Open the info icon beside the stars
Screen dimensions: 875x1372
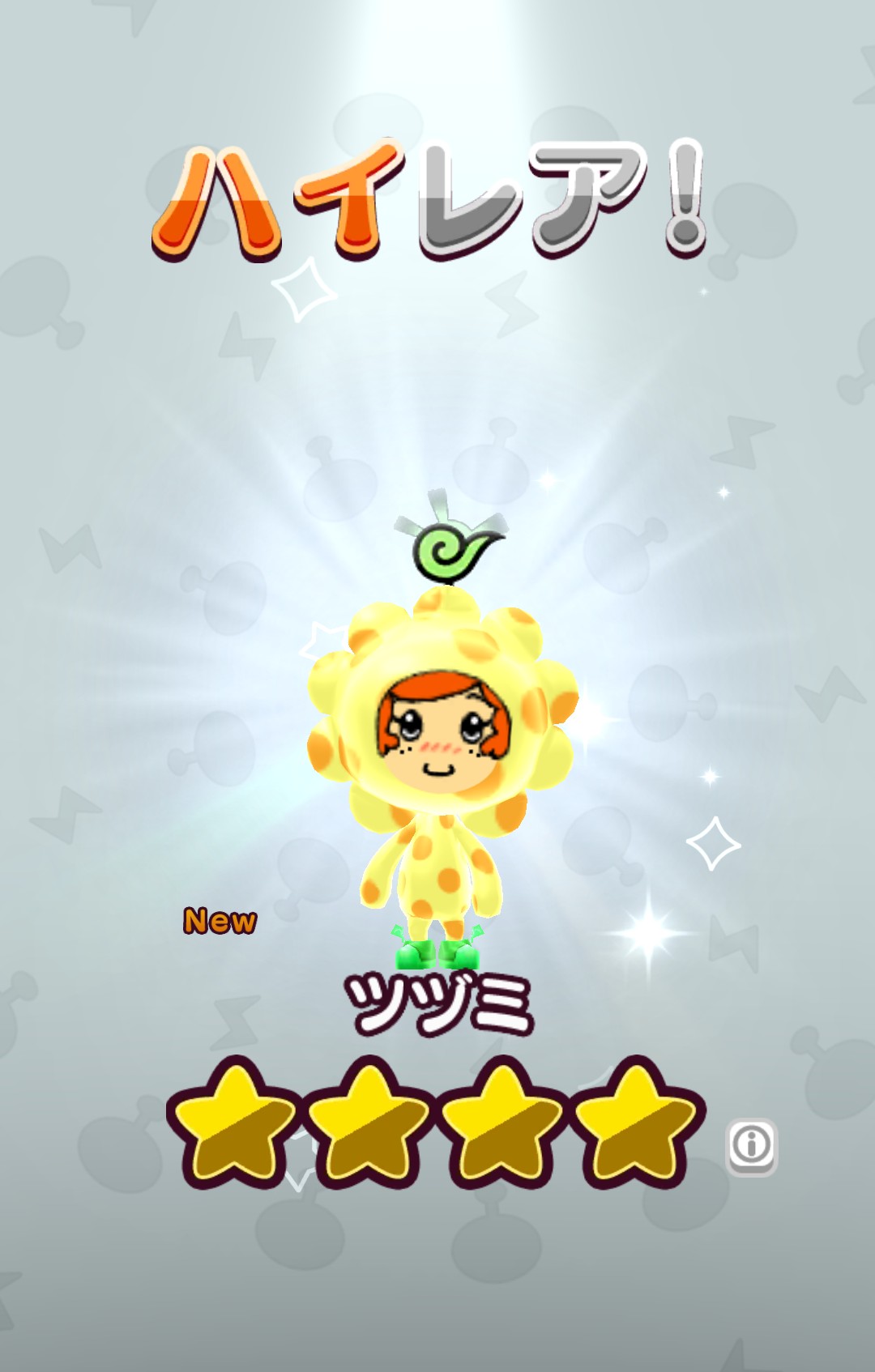(x=751, y=1146)
